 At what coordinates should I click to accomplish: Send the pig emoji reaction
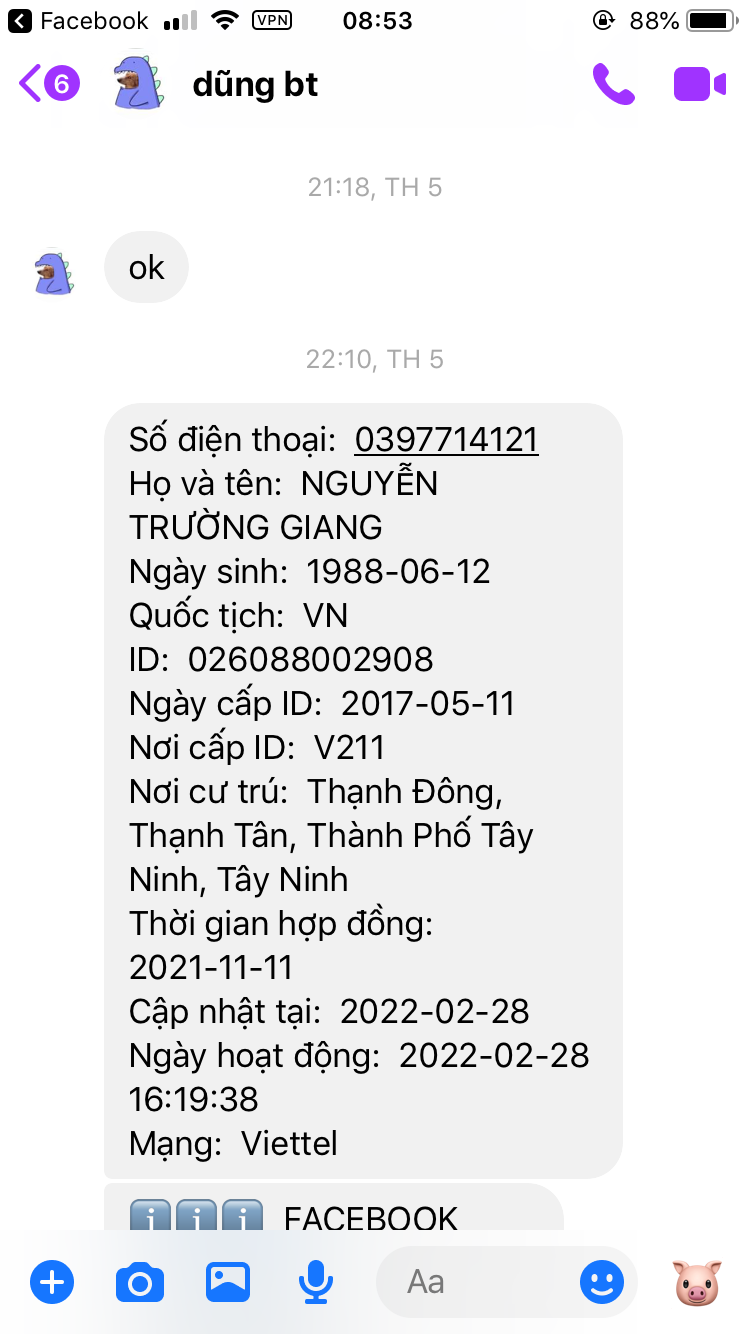696,1281
